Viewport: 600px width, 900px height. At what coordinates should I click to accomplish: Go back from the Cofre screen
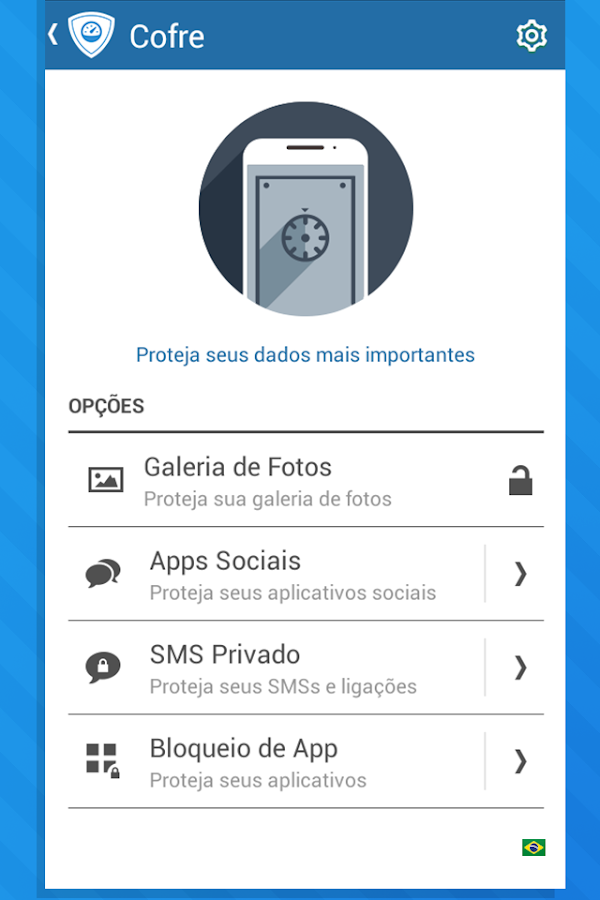(54, 35)
